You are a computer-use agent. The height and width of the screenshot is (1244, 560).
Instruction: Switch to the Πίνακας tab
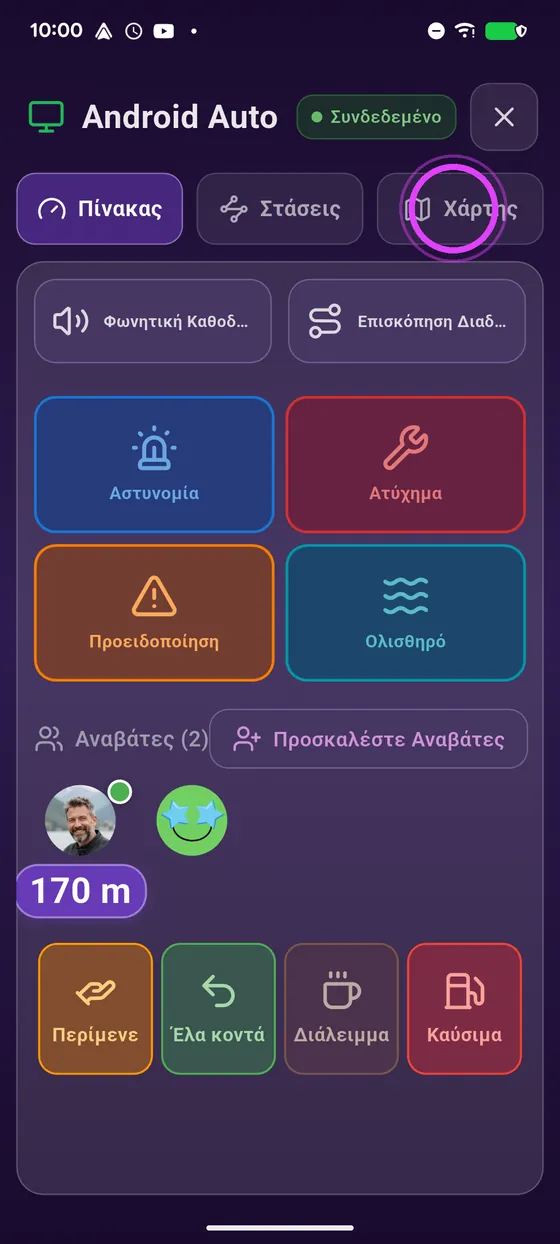[x=100, y=209]
